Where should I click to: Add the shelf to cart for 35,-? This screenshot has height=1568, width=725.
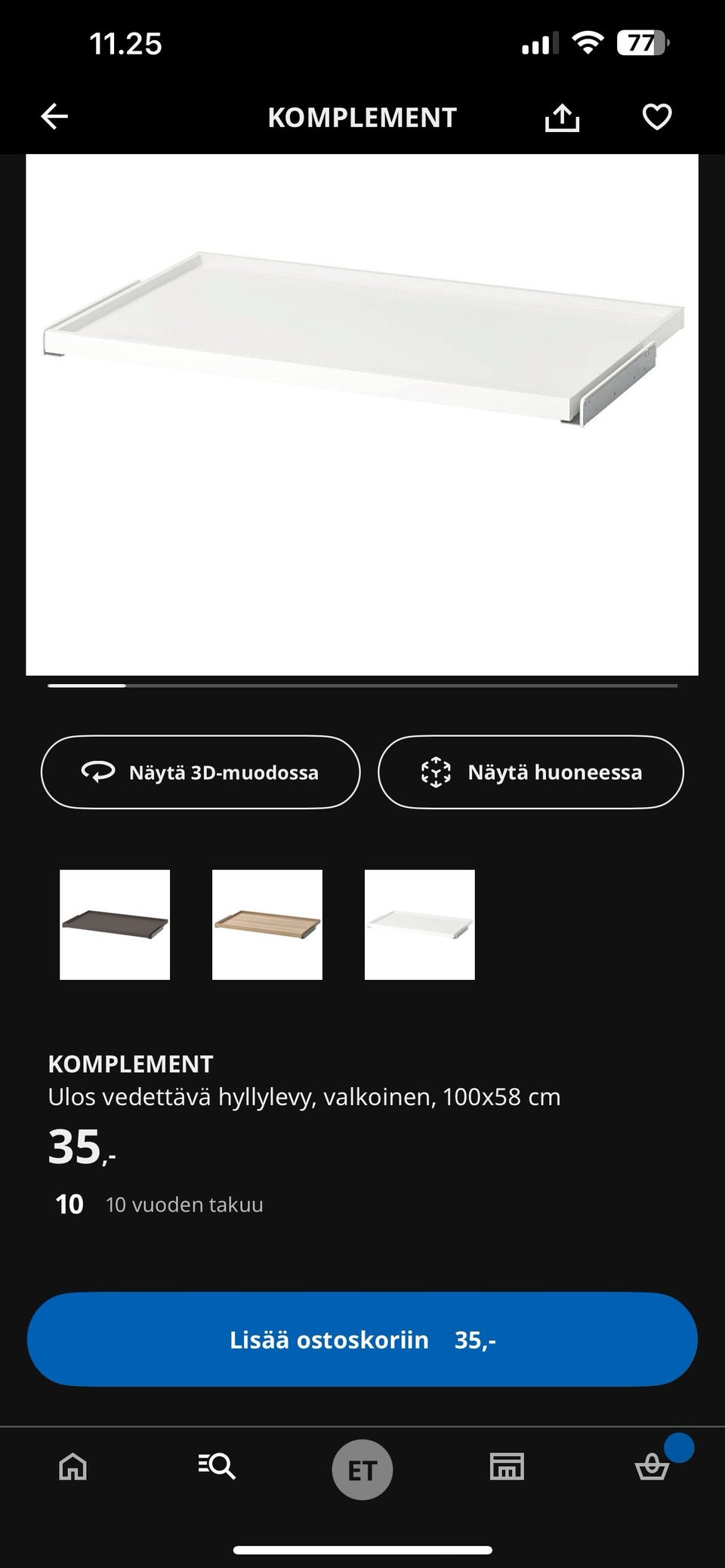coord(362,1338)
